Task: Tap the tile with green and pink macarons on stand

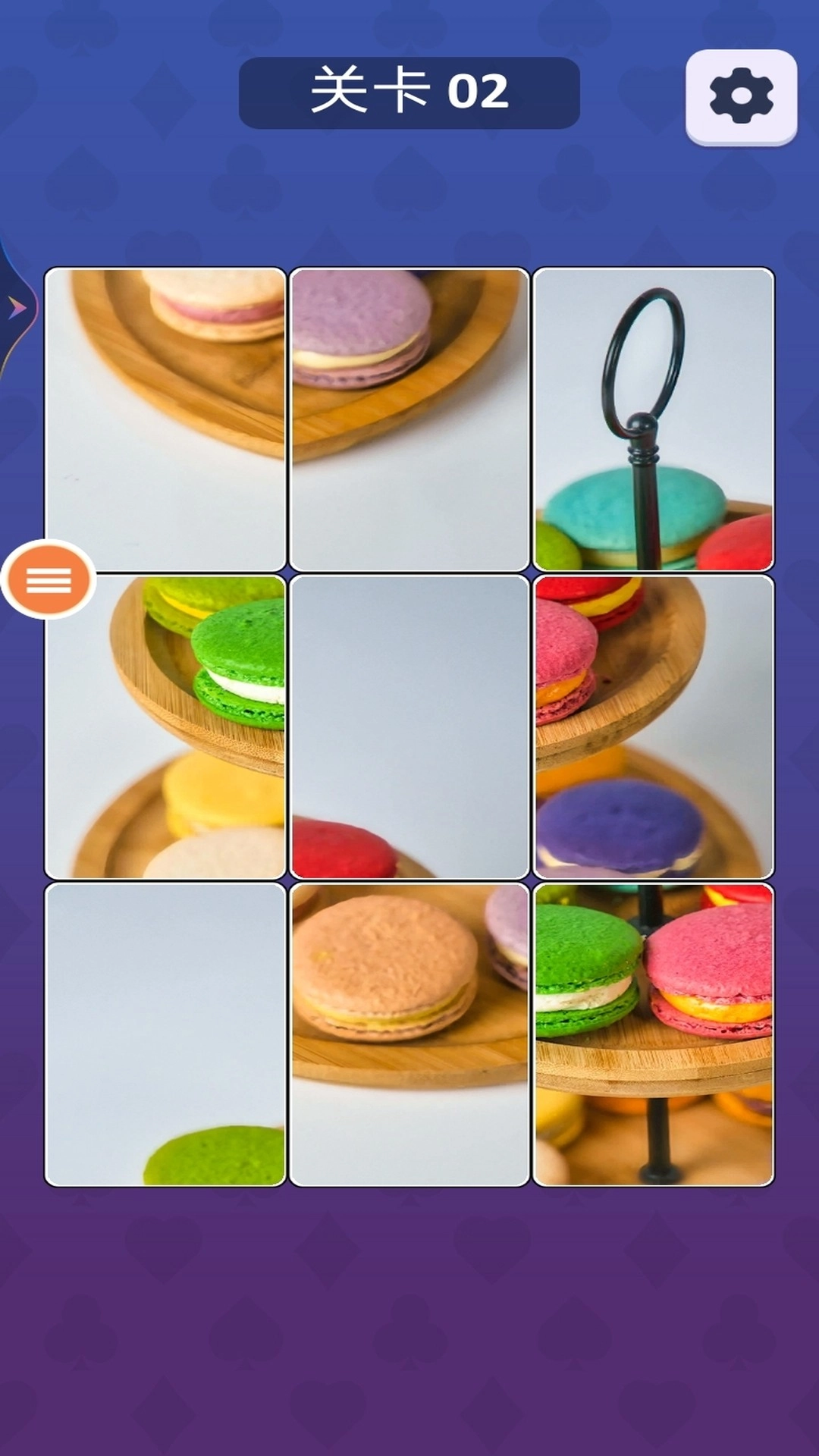Action: point(653,1034)
